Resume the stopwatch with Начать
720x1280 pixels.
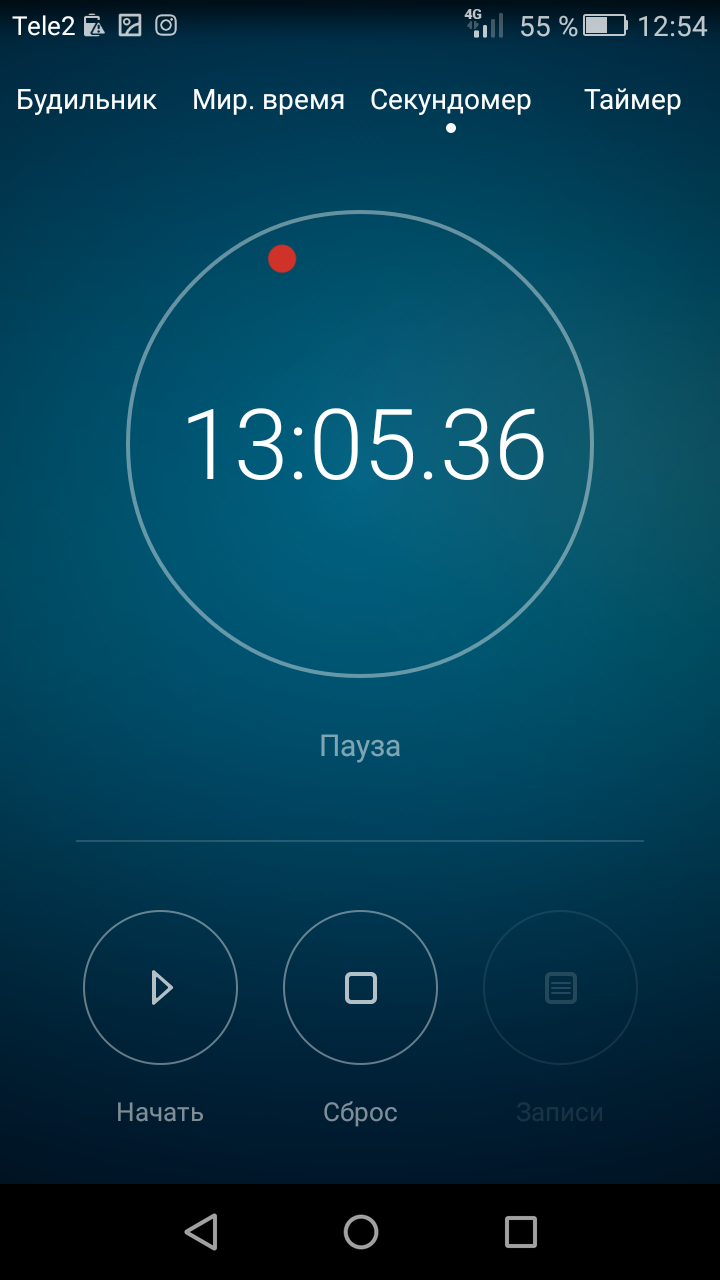[160, 988]
